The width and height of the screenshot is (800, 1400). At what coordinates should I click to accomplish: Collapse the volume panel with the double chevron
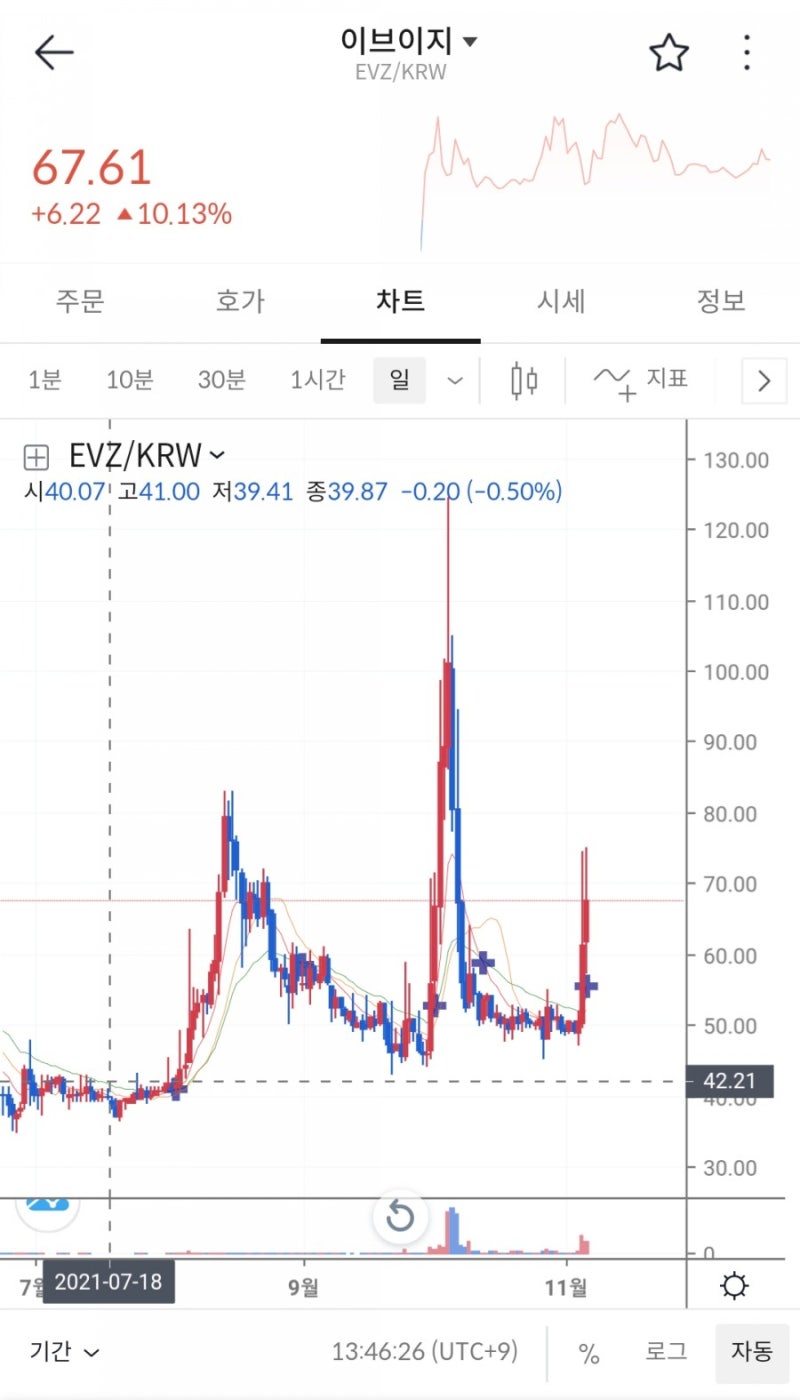pyautogui.click(x=45, y=1205)
